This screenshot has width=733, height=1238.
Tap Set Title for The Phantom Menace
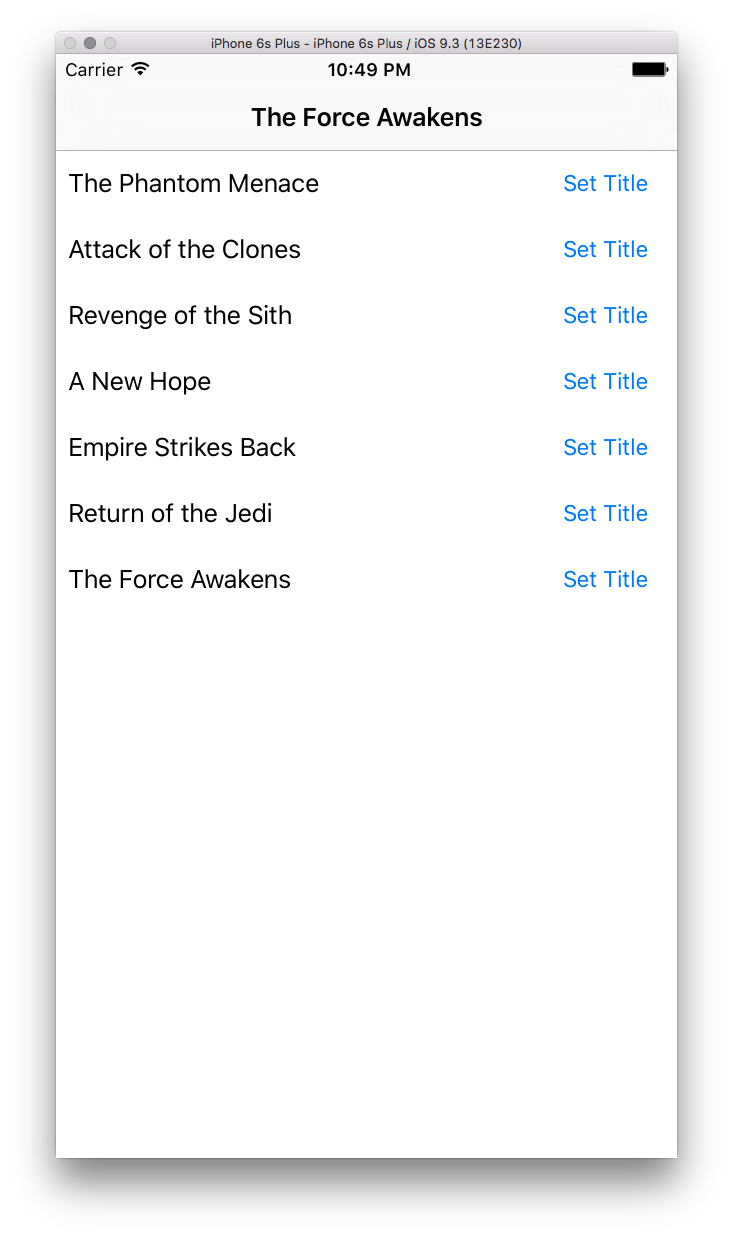click(605, 183)
